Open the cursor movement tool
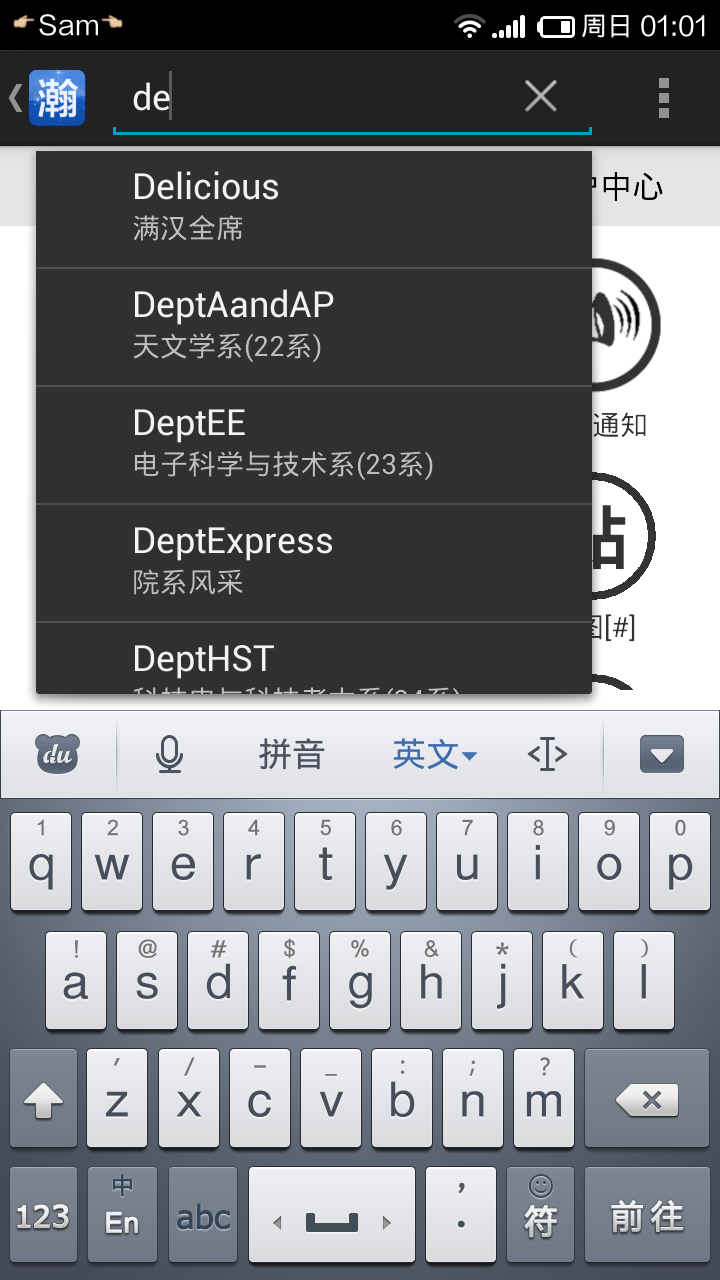This screenshot has width=720, height=1280. (x=547, y=754)
